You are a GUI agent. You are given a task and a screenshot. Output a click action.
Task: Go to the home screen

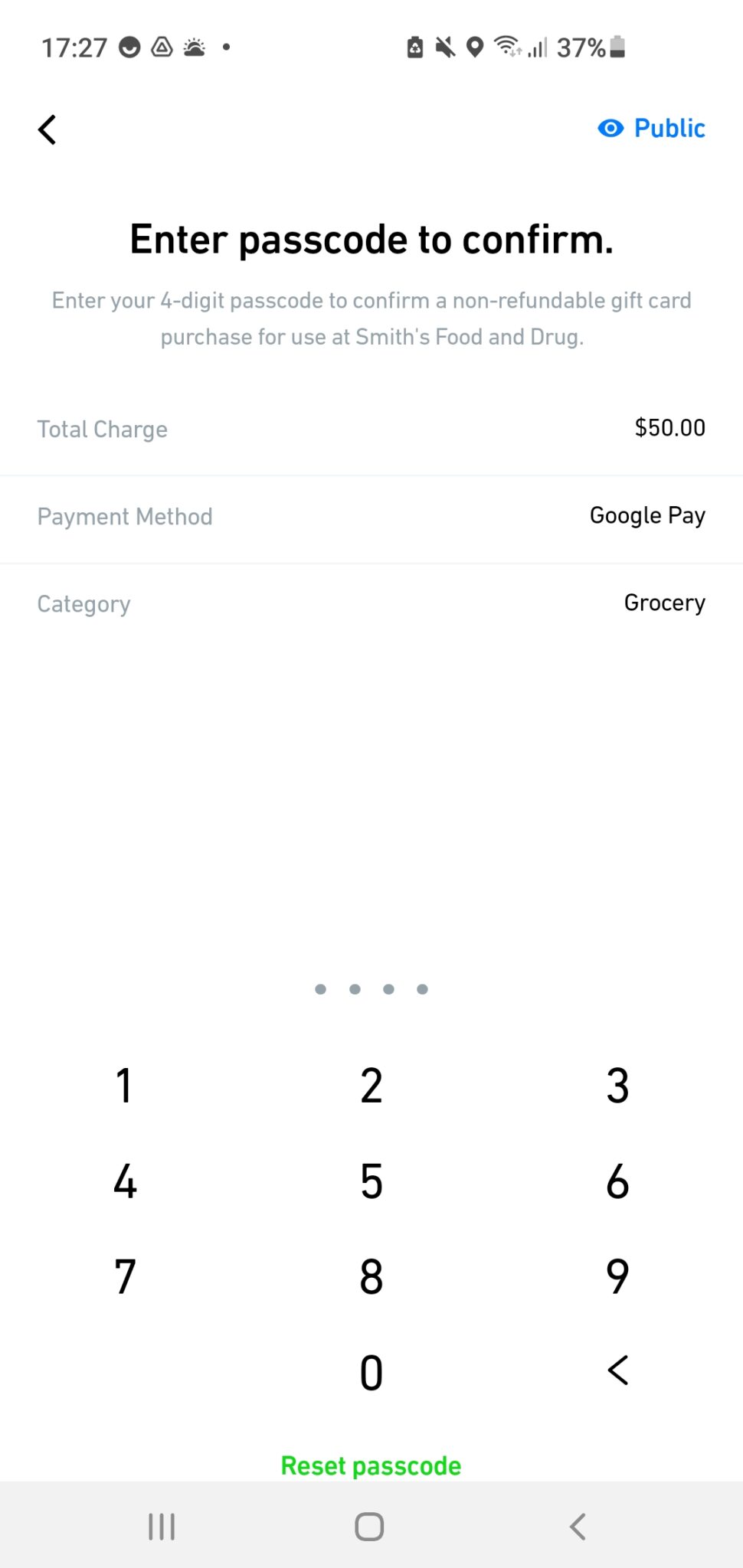tap(369, 1527)
